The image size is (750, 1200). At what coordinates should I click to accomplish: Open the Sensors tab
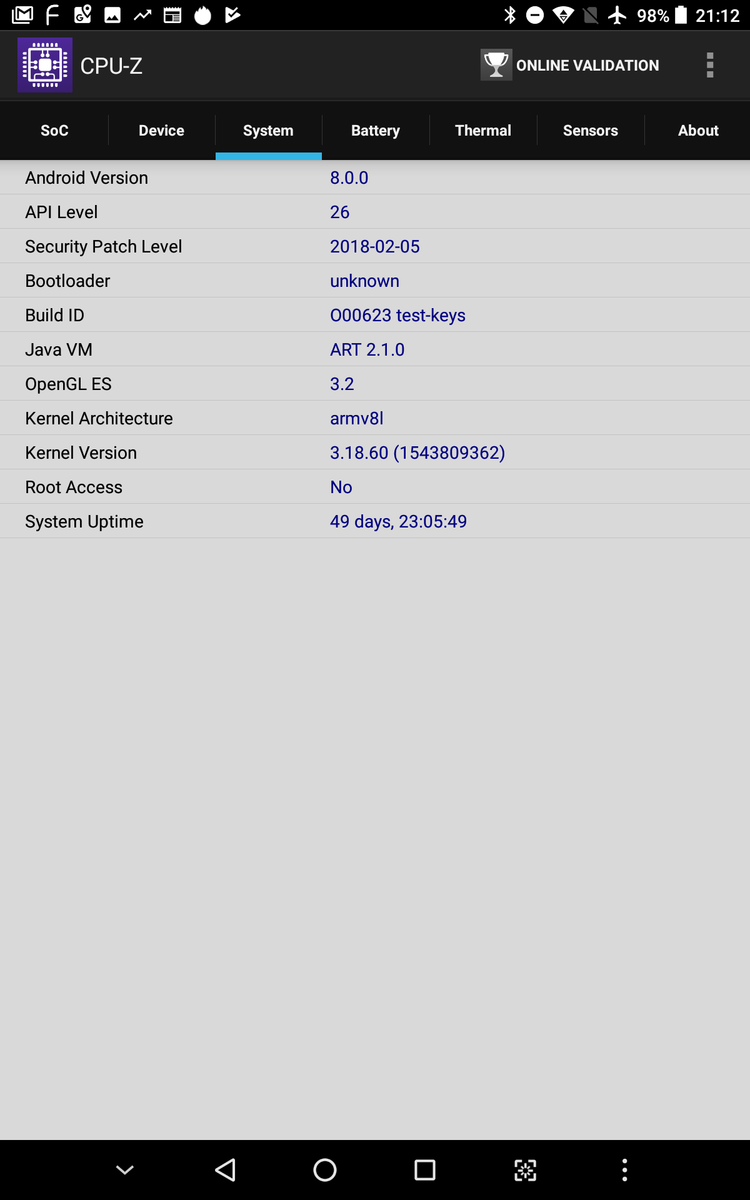click(x=590, y=131)
